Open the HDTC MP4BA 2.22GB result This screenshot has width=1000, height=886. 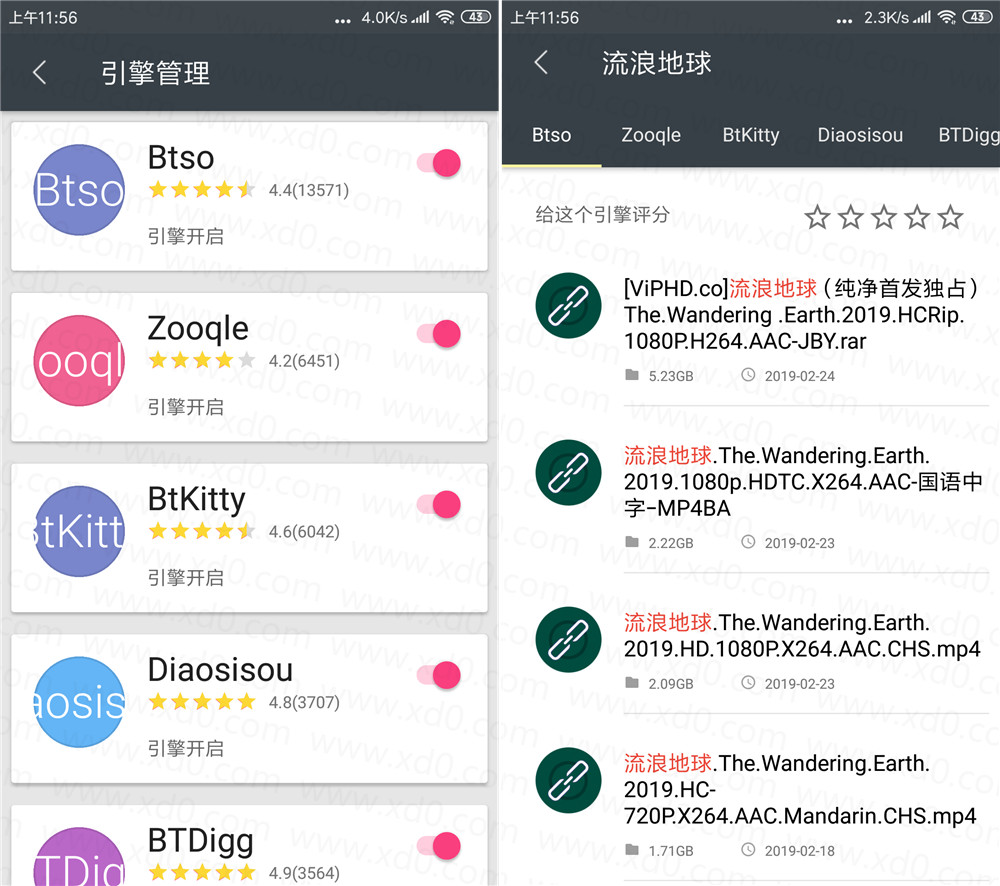coord(800,482)
